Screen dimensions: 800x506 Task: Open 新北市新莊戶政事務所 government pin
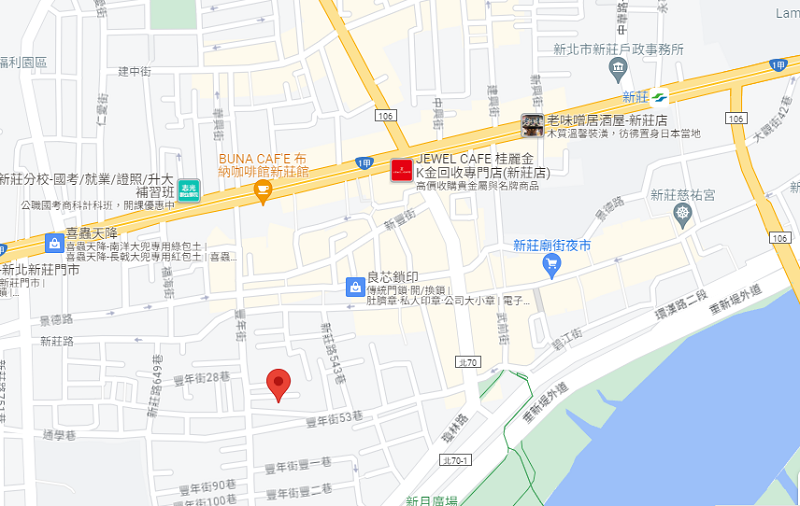pyautogui.click(x=617, y=69)
